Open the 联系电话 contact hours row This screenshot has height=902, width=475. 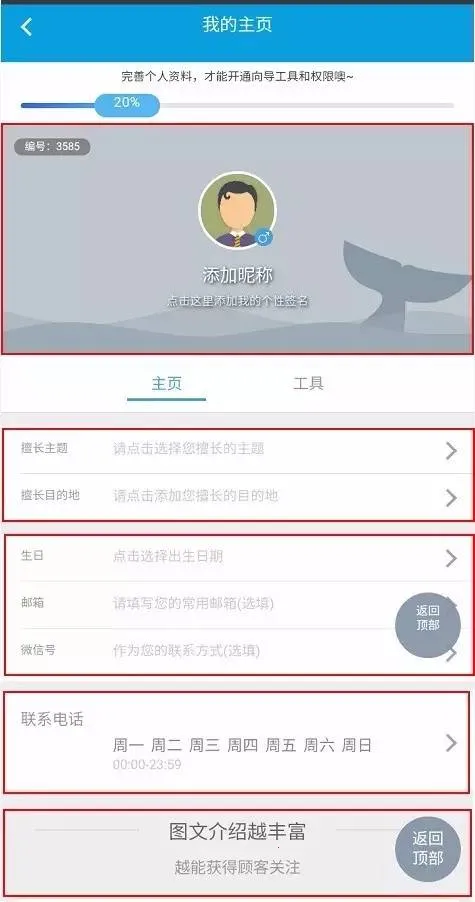click(x=237, y=743)
